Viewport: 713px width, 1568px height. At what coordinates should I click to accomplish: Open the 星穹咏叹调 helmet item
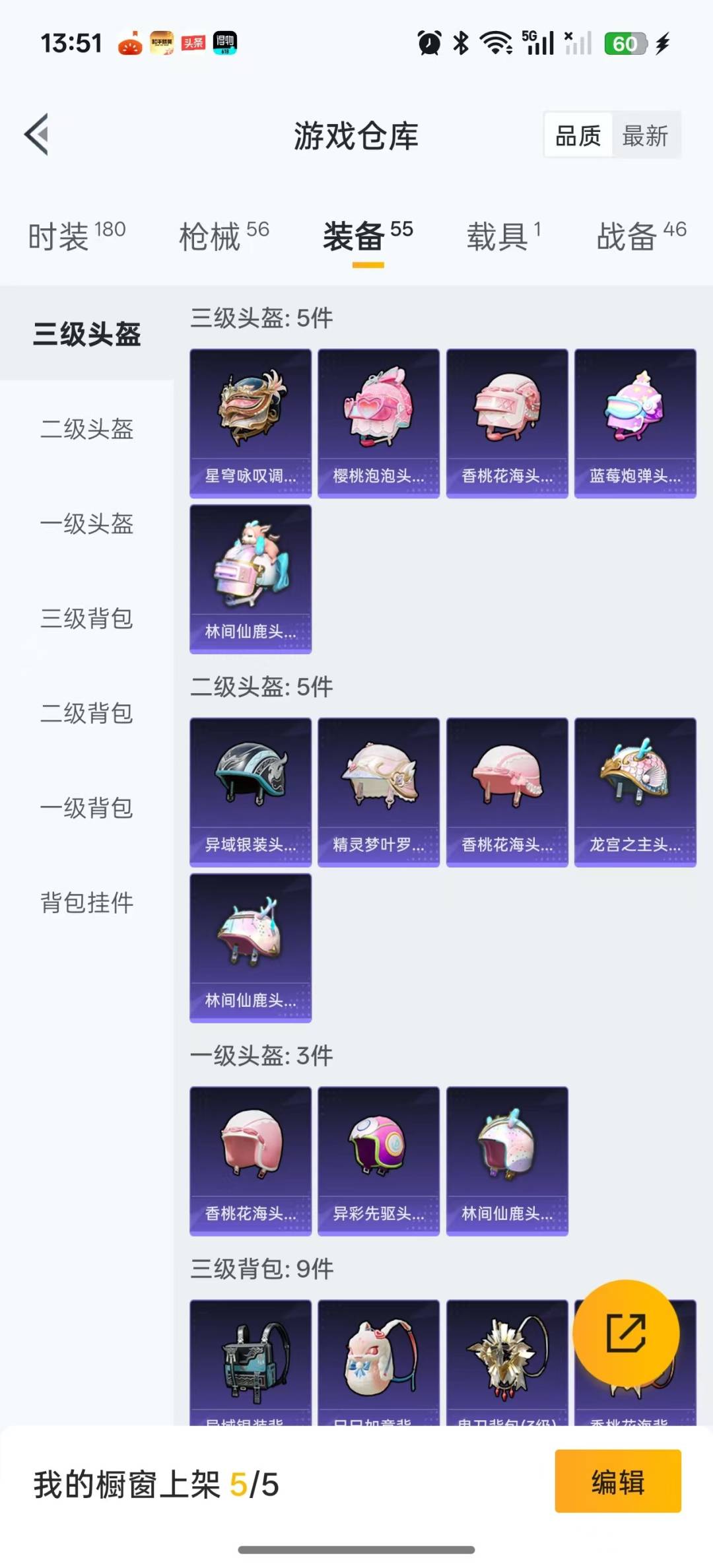pyautogui.click(x=250, y=423)
